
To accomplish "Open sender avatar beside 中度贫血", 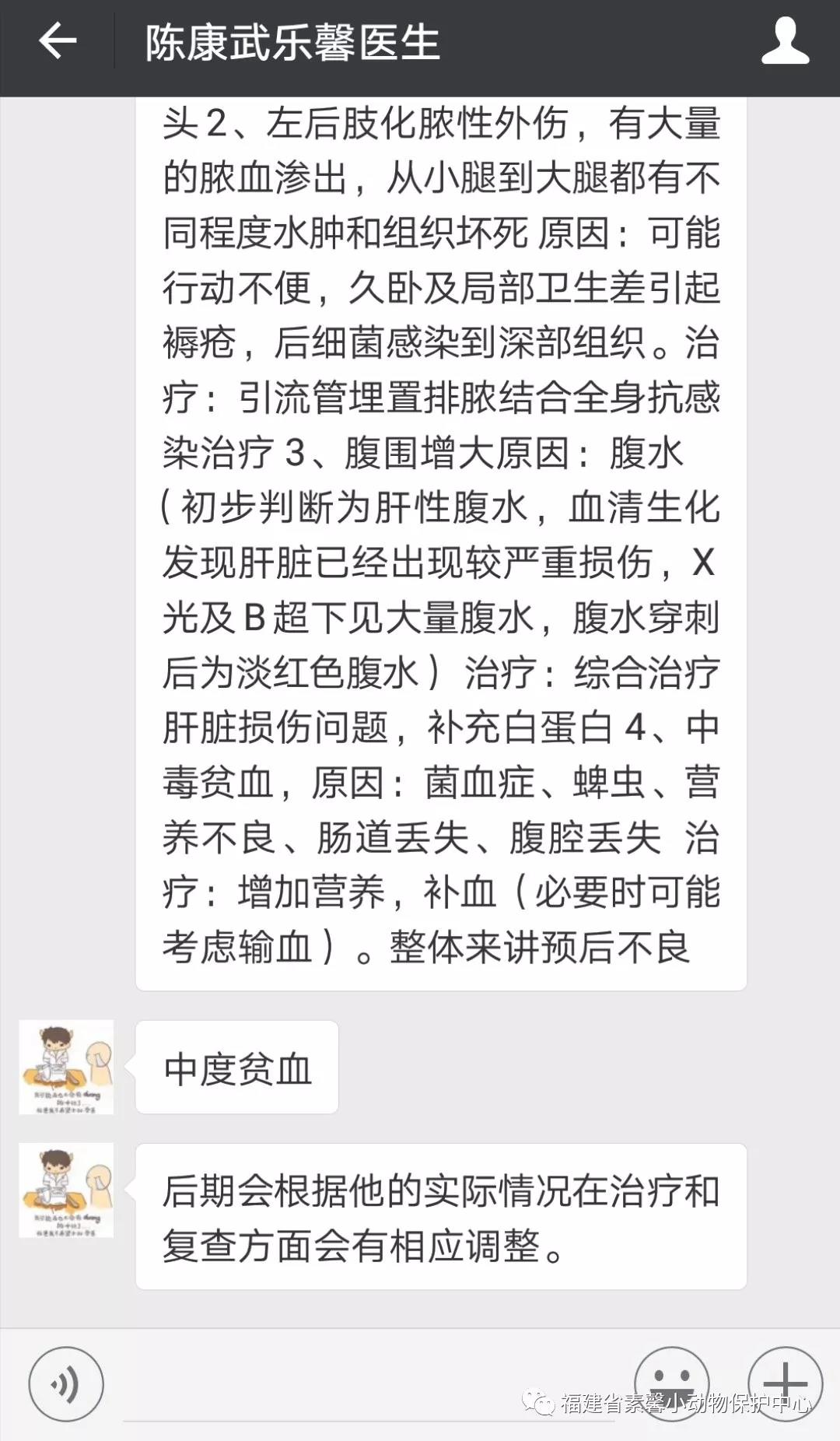I will (x=66, y=1067).
